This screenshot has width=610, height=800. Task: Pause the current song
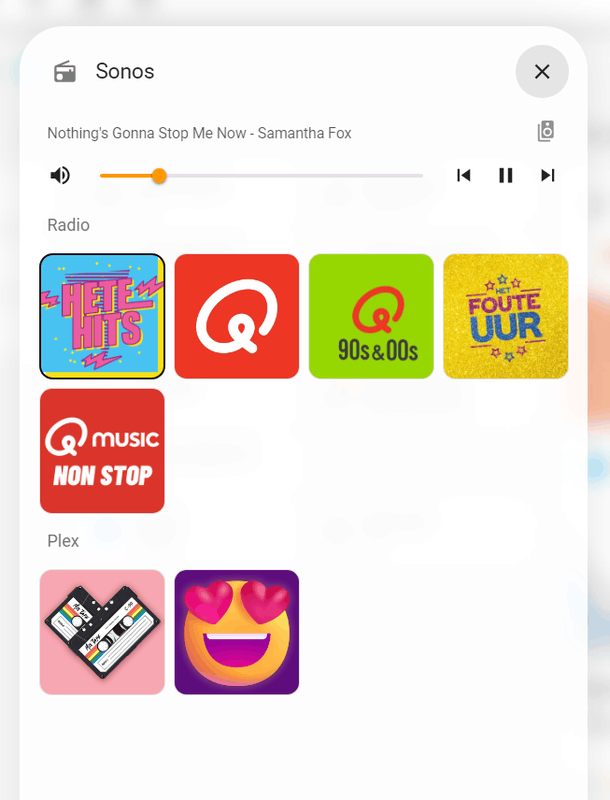point(506,176)
